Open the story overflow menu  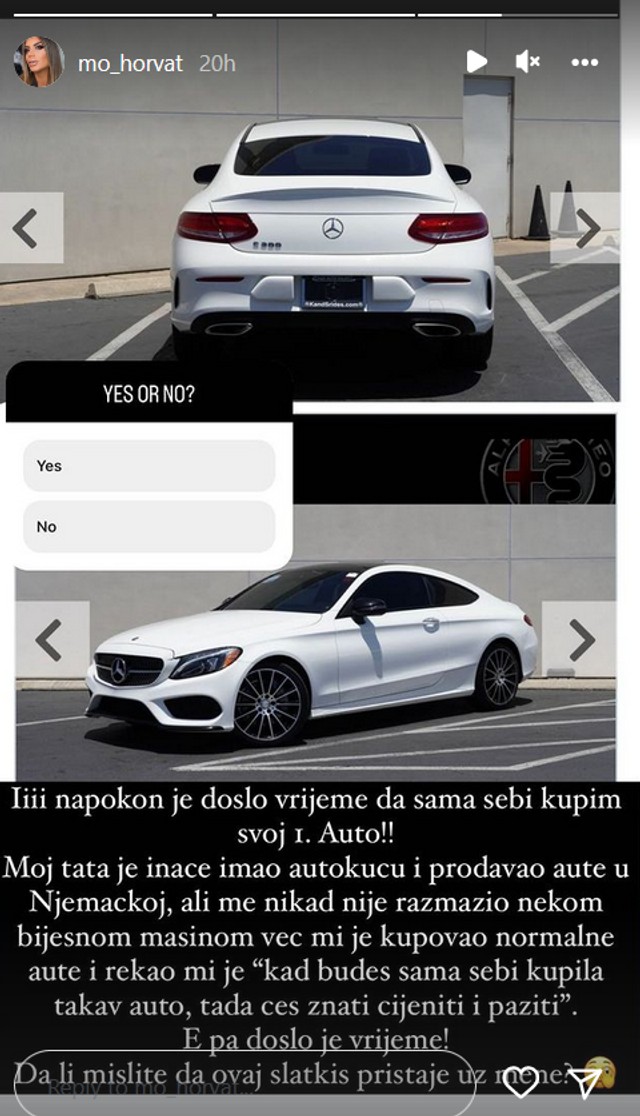pos(584,62)
